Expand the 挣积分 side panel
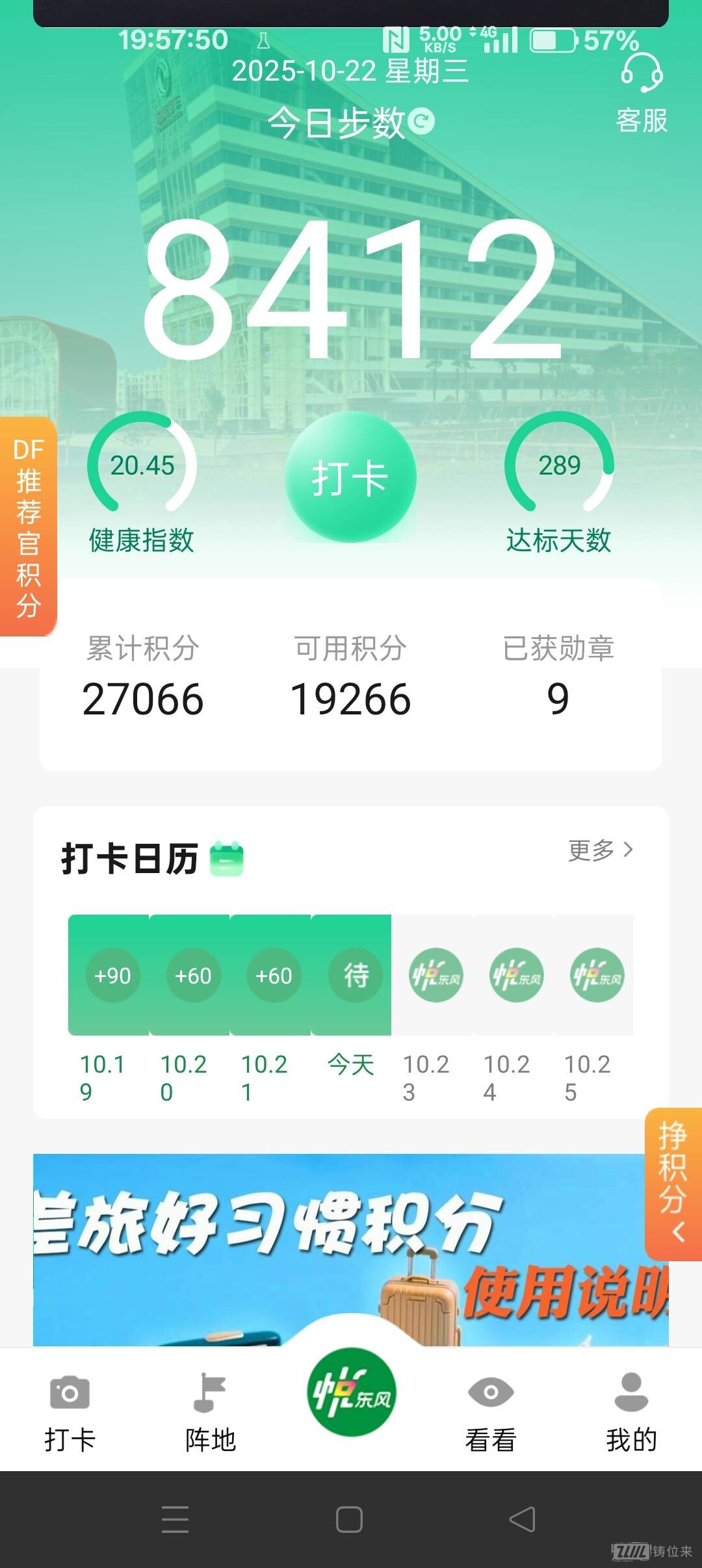 (673, 1183)
